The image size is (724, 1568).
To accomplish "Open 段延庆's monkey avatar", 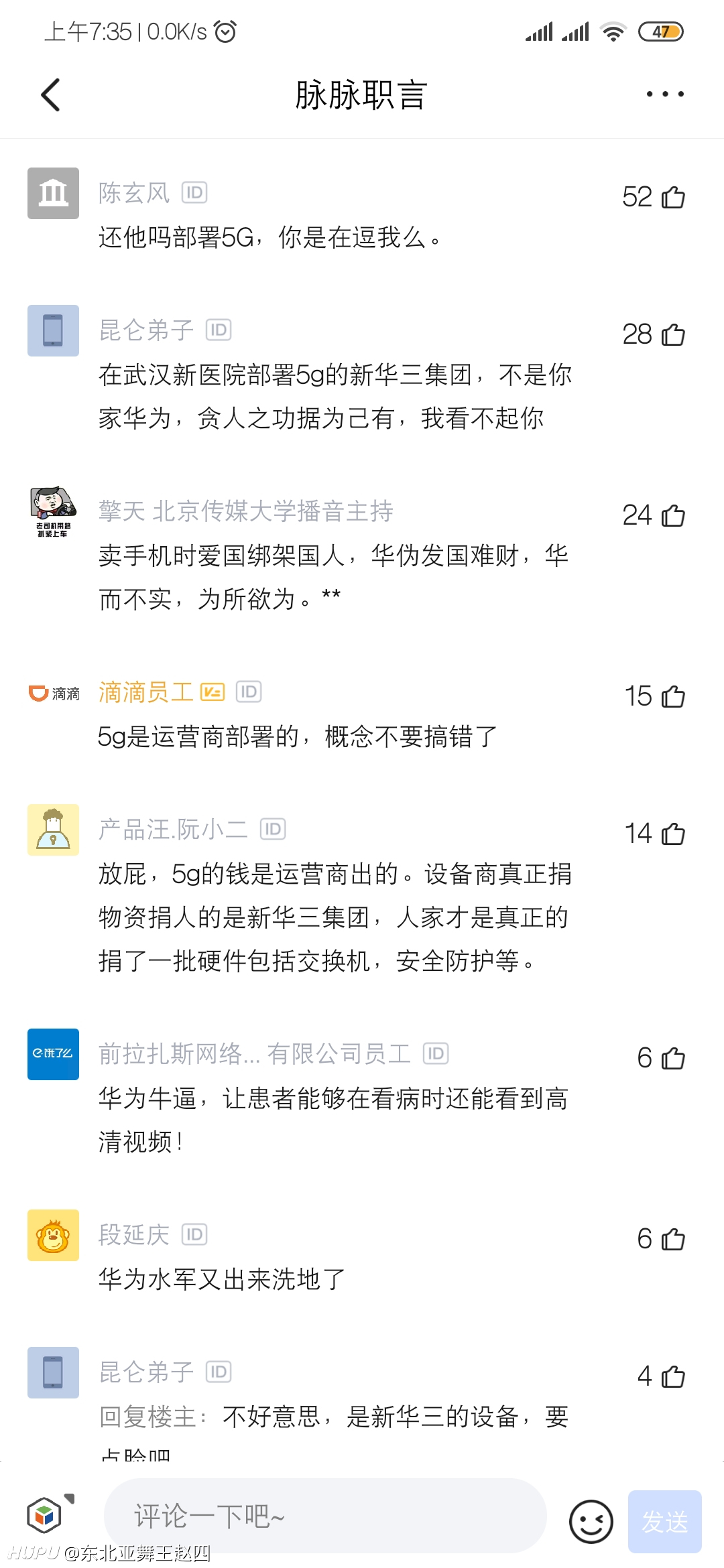I will (53, 1235).
